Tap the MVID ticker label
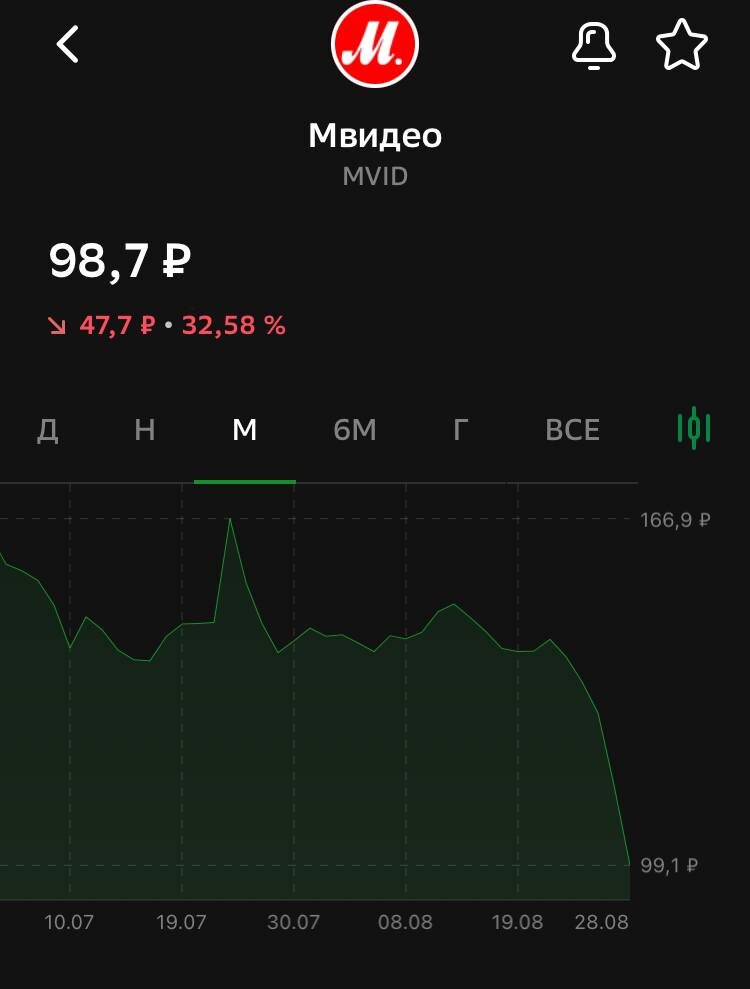 375,176
